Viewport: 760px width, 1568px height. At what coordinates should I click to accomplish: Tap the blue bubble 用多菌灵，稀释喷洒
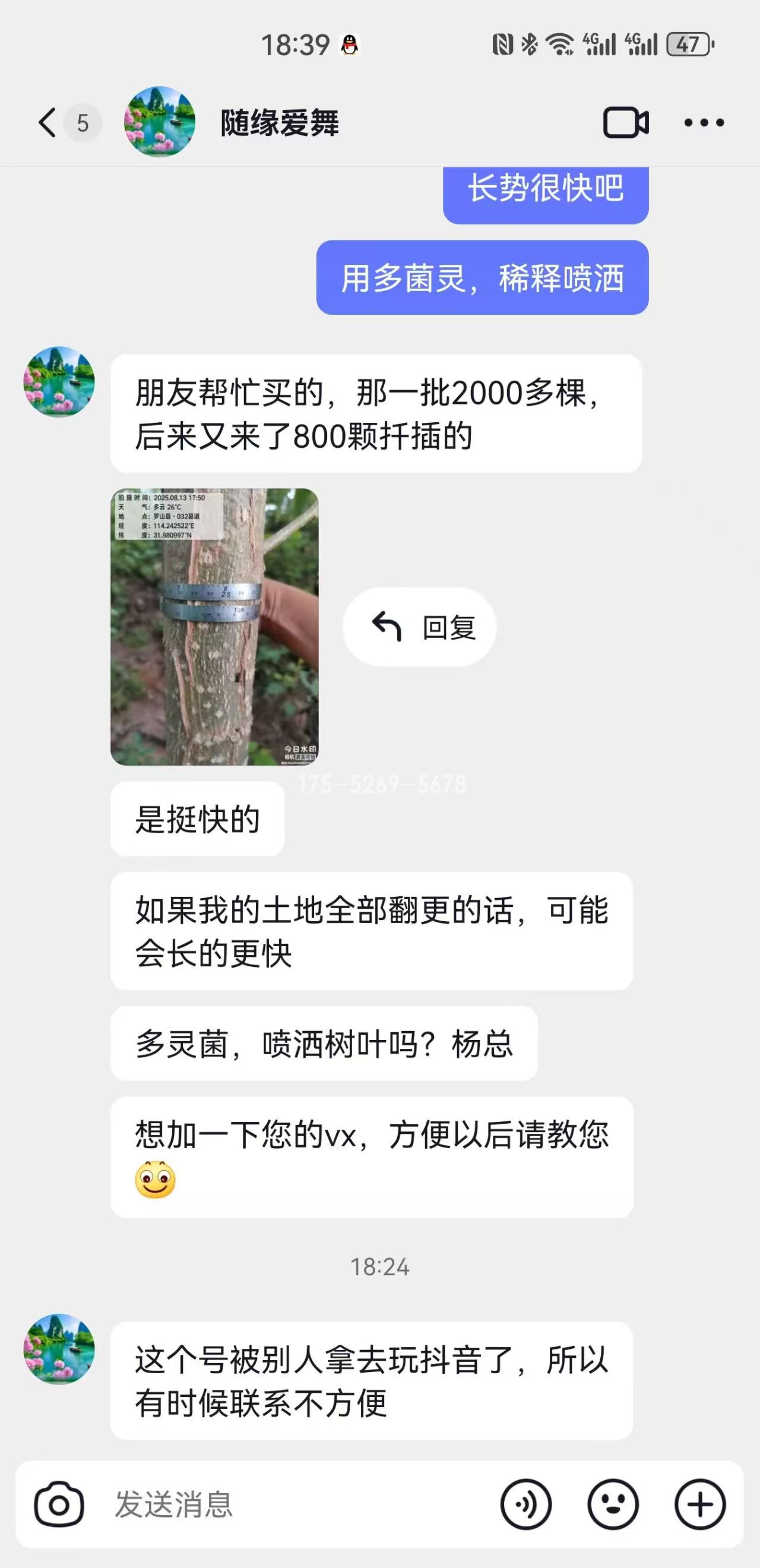click(x=483, y=277)
